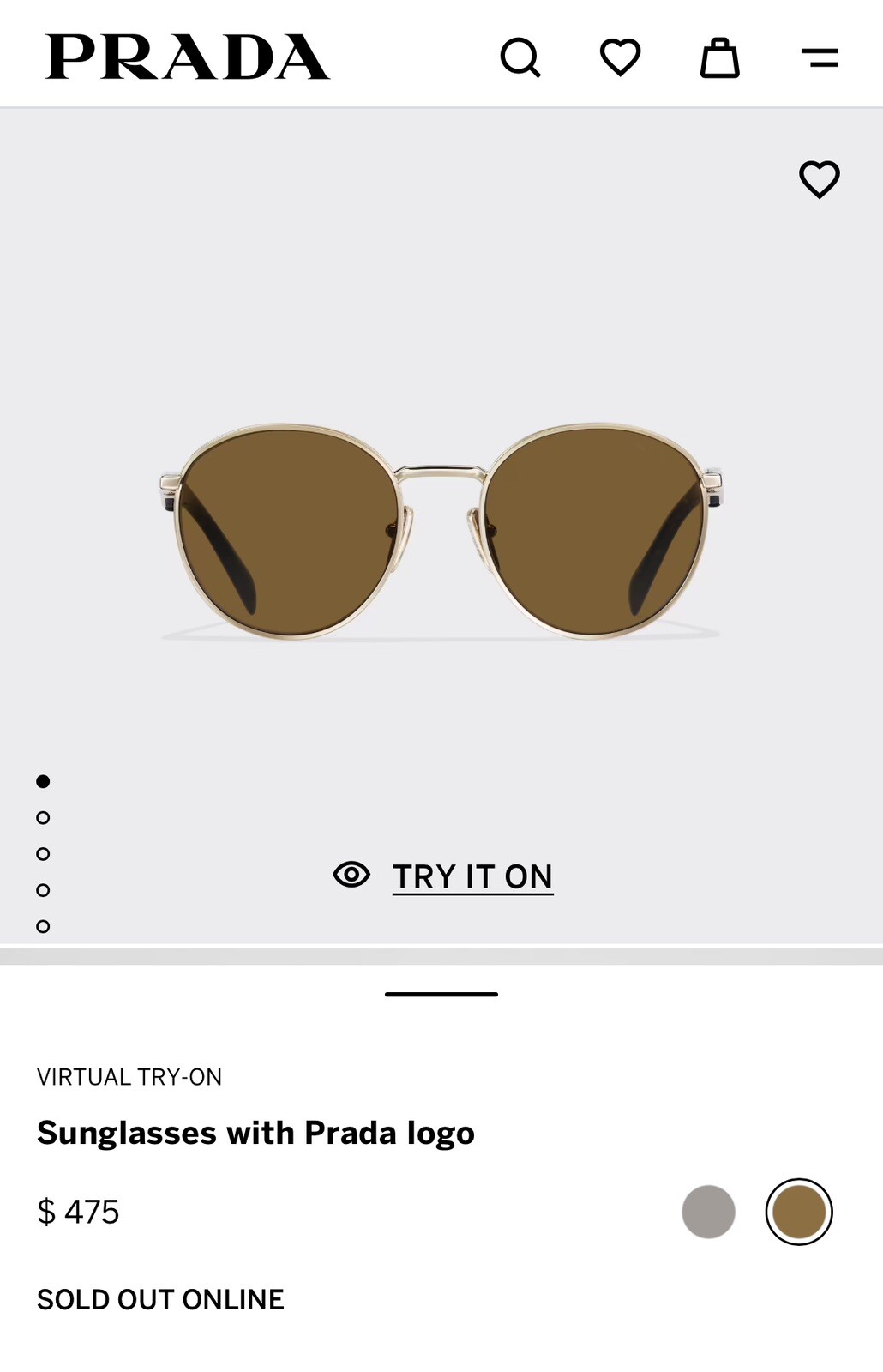Screen dimensions: 883x1372
Task: Add sunglasses to wishlist via heart on product image
Action: [x=820, y=179]
